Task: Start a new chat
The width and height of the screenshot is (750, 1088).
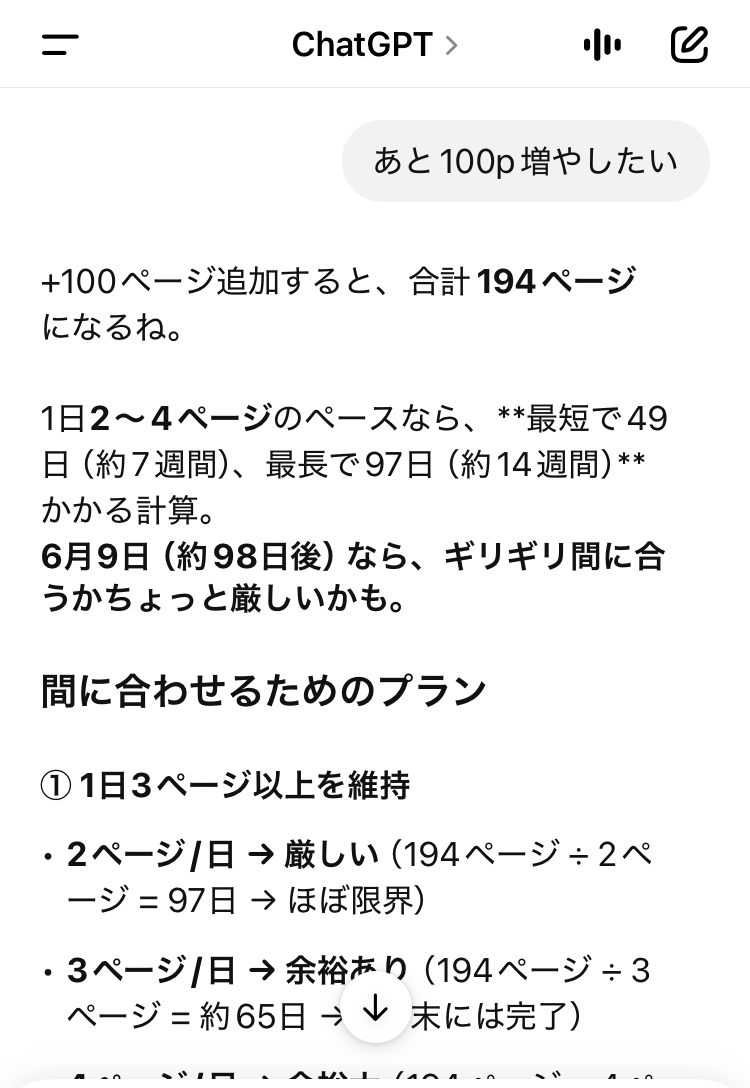Action: (689, 45)
